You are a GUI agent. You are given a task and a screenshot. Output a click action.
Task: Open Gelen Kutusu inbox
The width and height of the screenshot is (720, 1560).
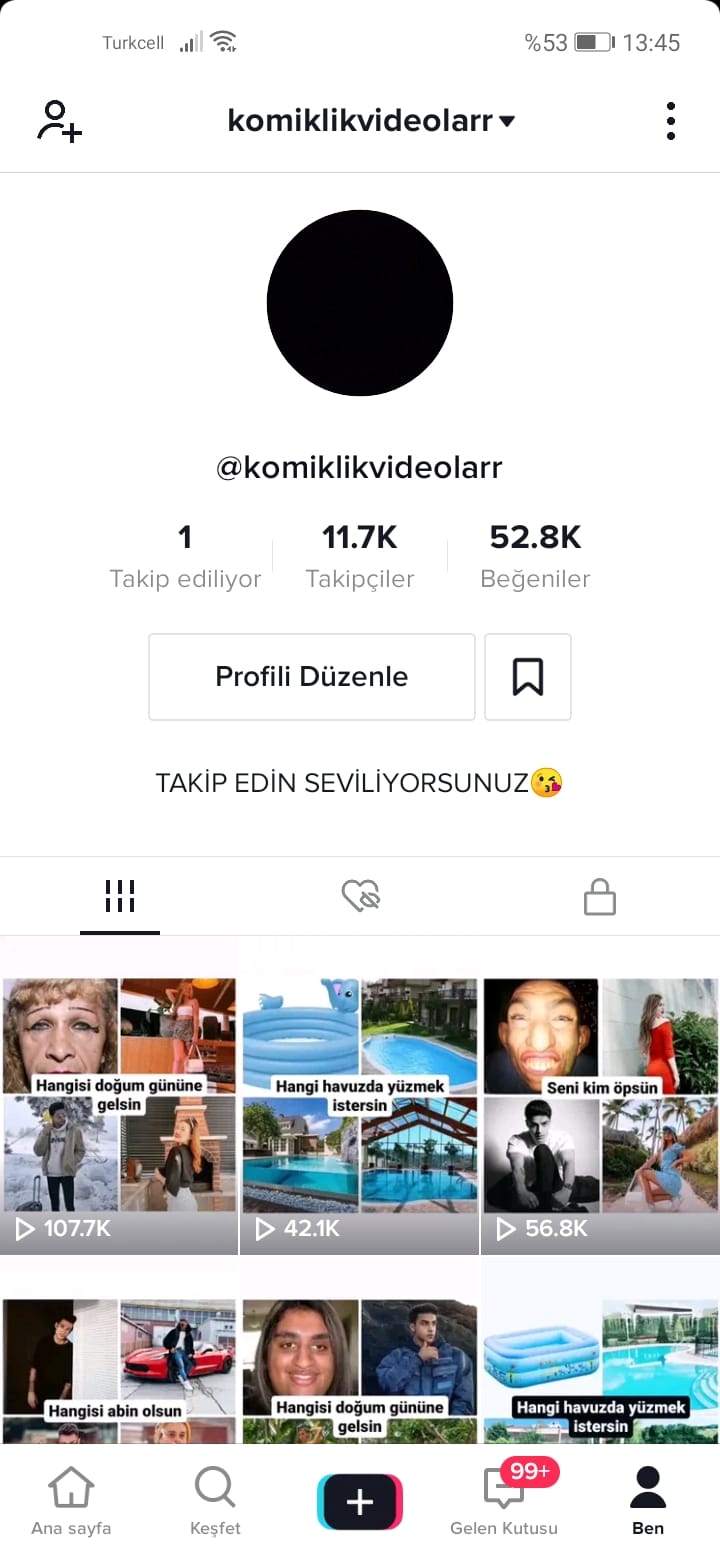(504, 1500)
